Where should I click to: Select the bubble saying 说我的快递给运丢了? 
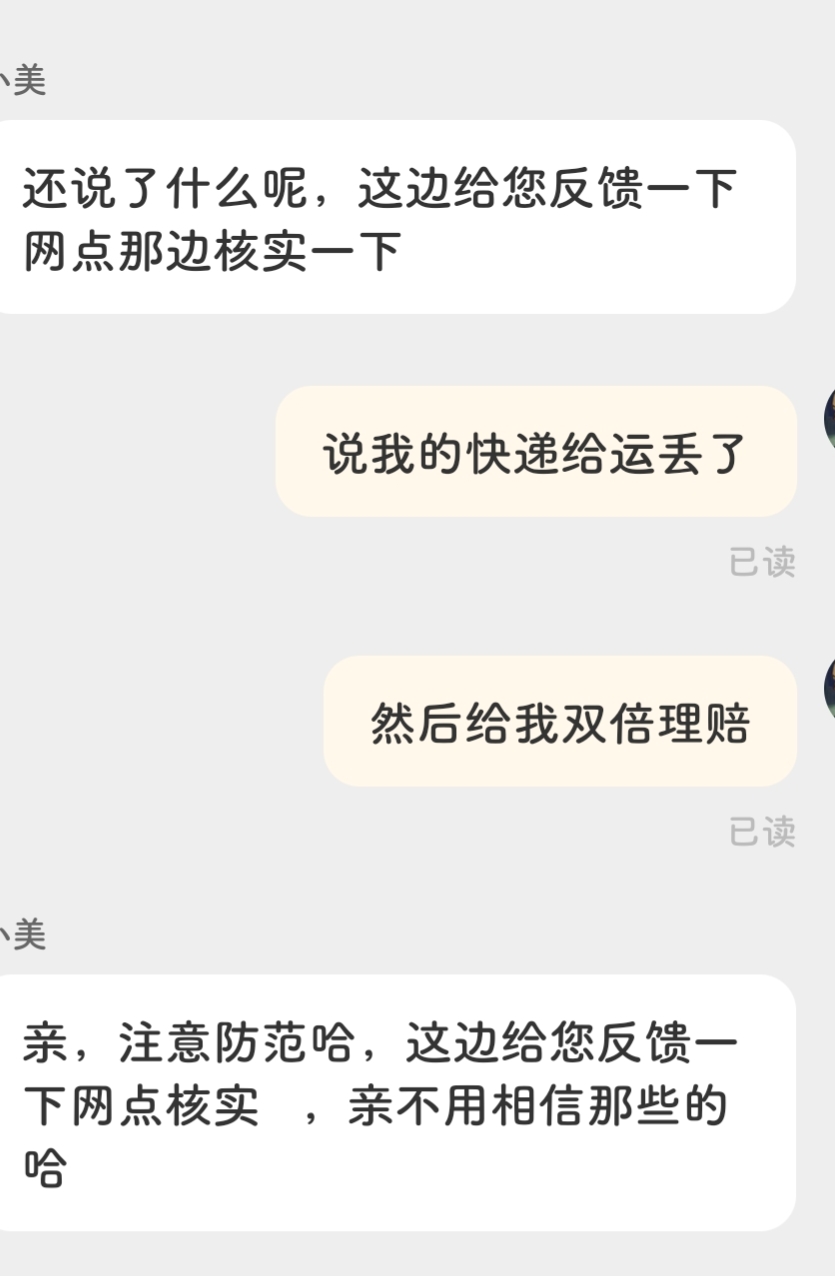point(537,450)
